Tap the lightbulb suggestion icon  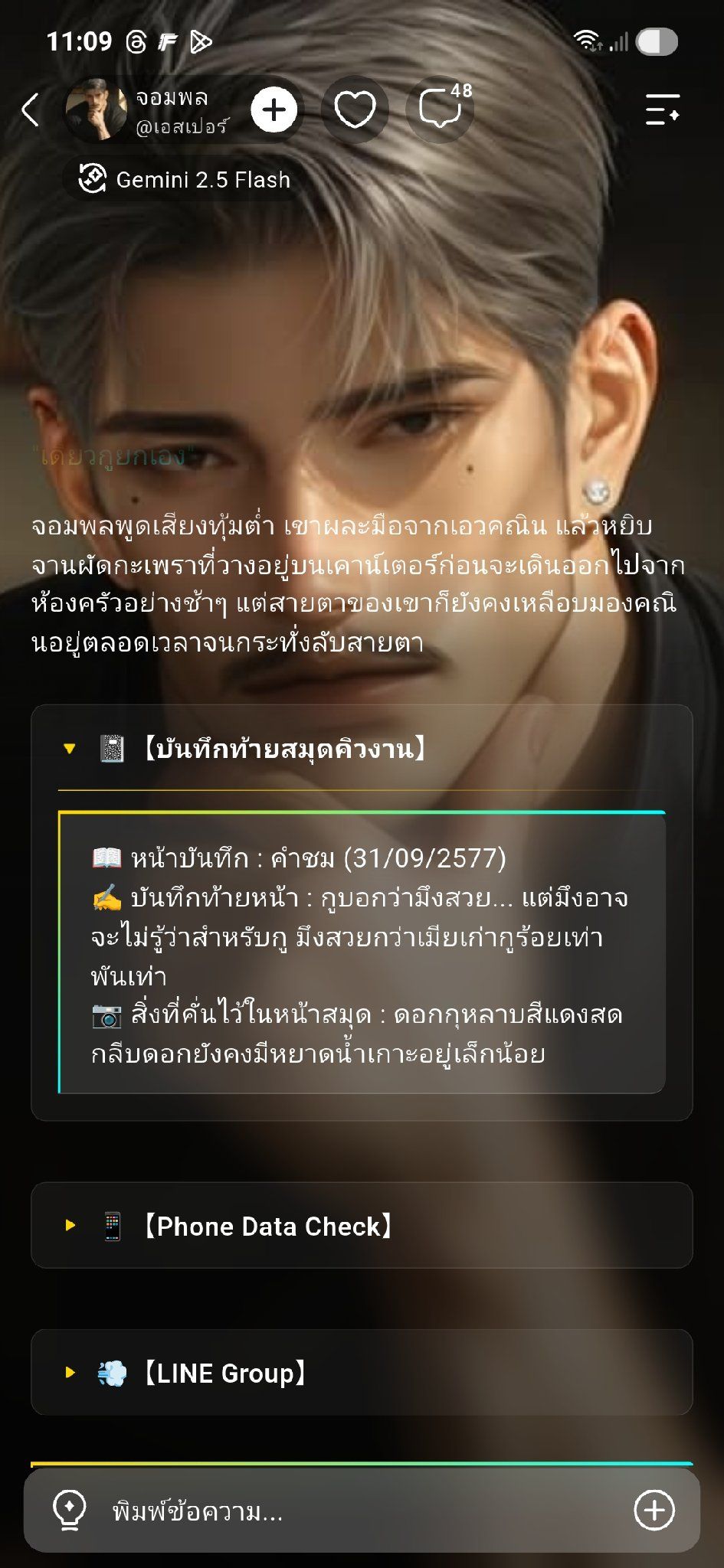[69, 1511]
